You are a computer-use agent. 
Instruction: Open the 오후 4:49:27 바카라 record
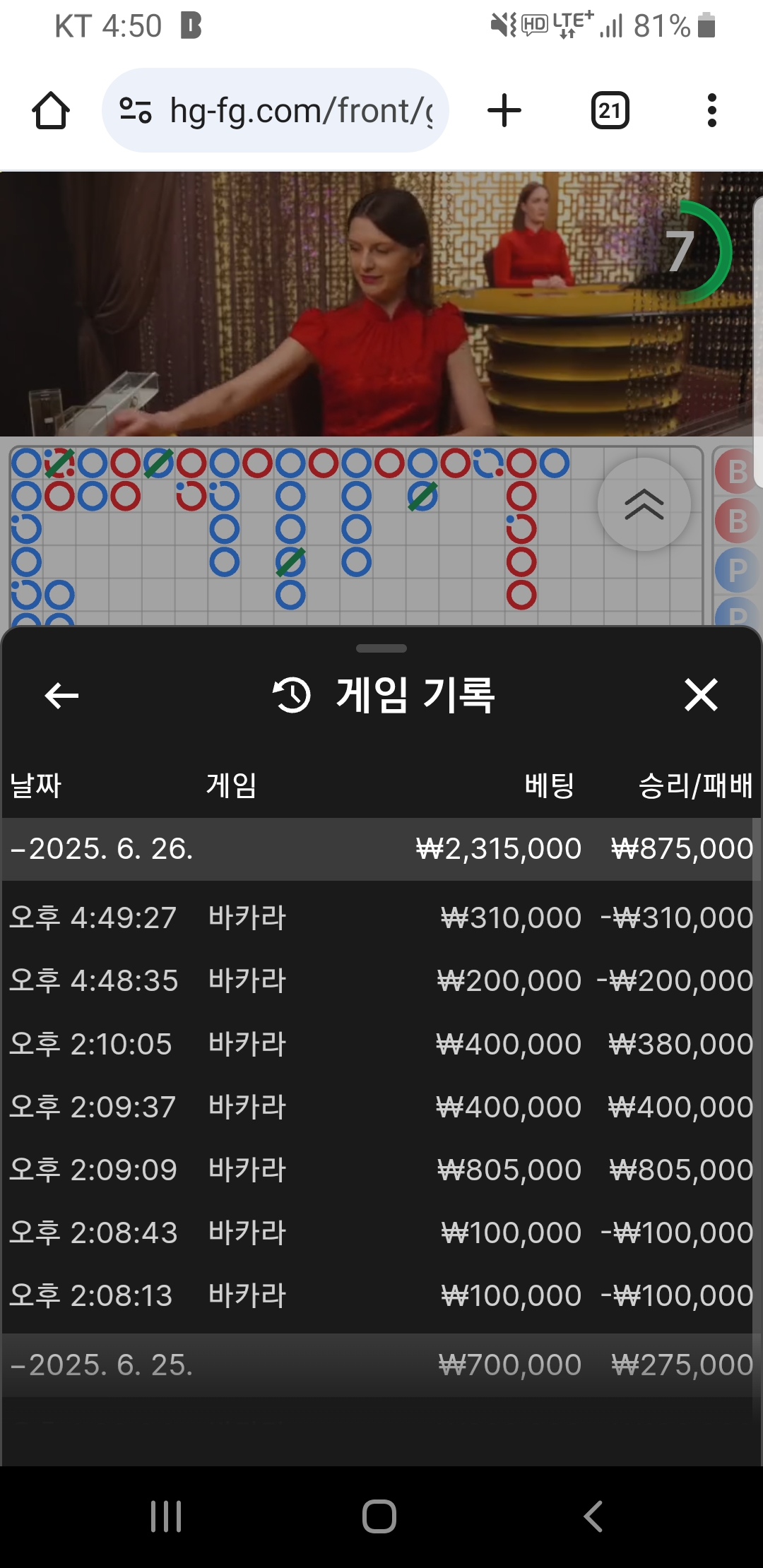tap(381, 917)
